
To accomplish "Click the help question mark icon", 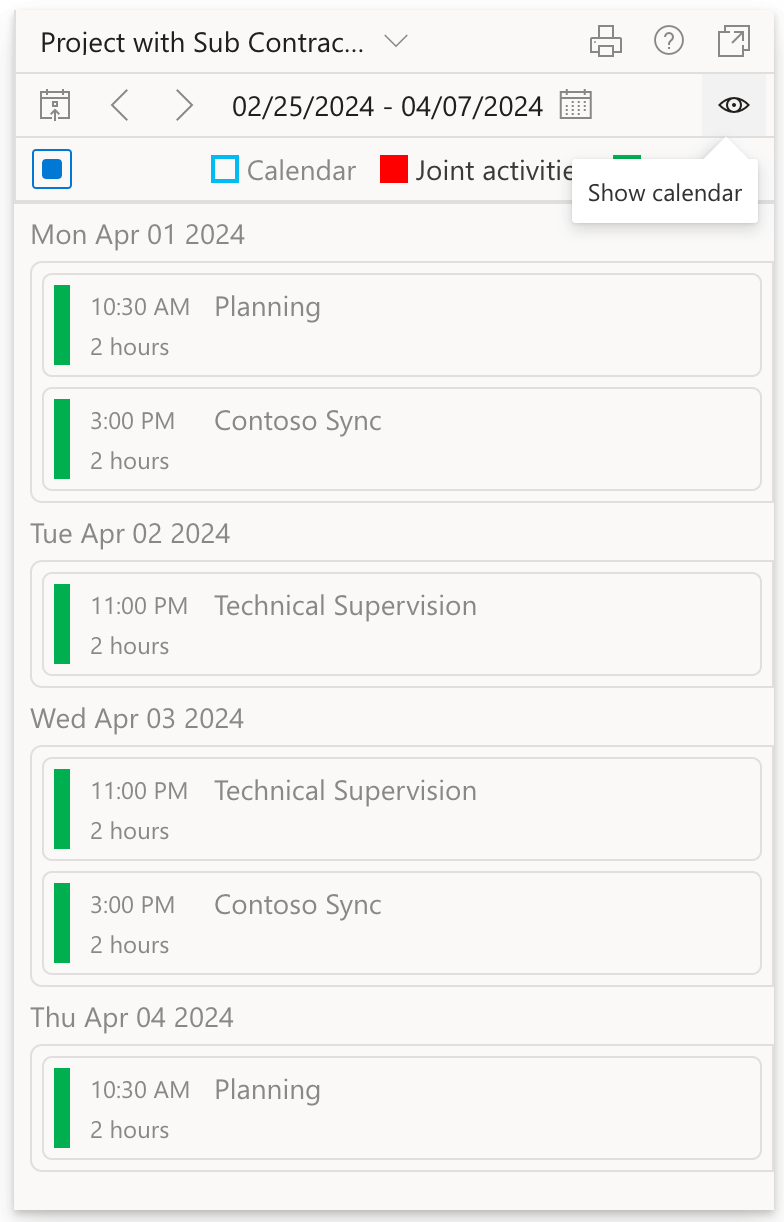I will coord(668,41).
